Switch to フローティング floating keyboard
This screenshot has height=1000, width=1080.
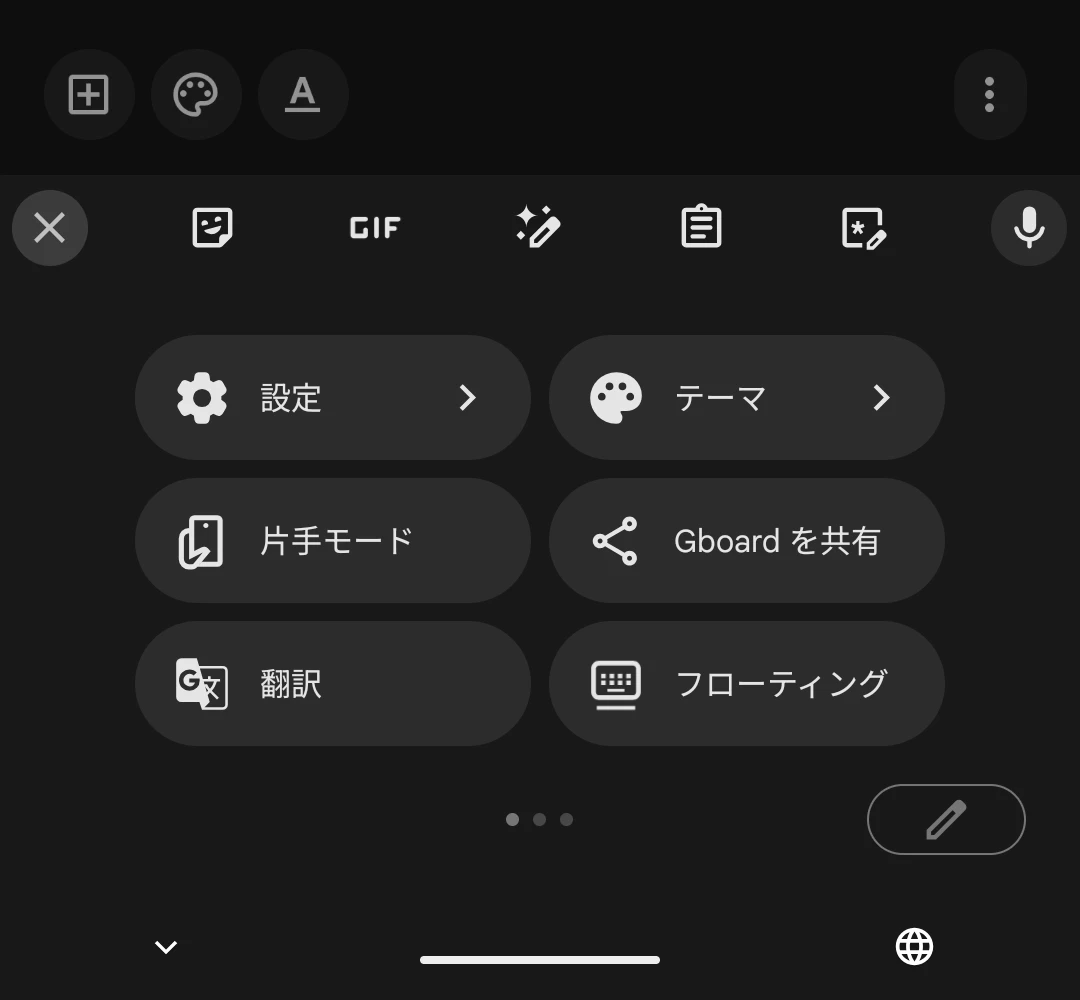[746, 684]
